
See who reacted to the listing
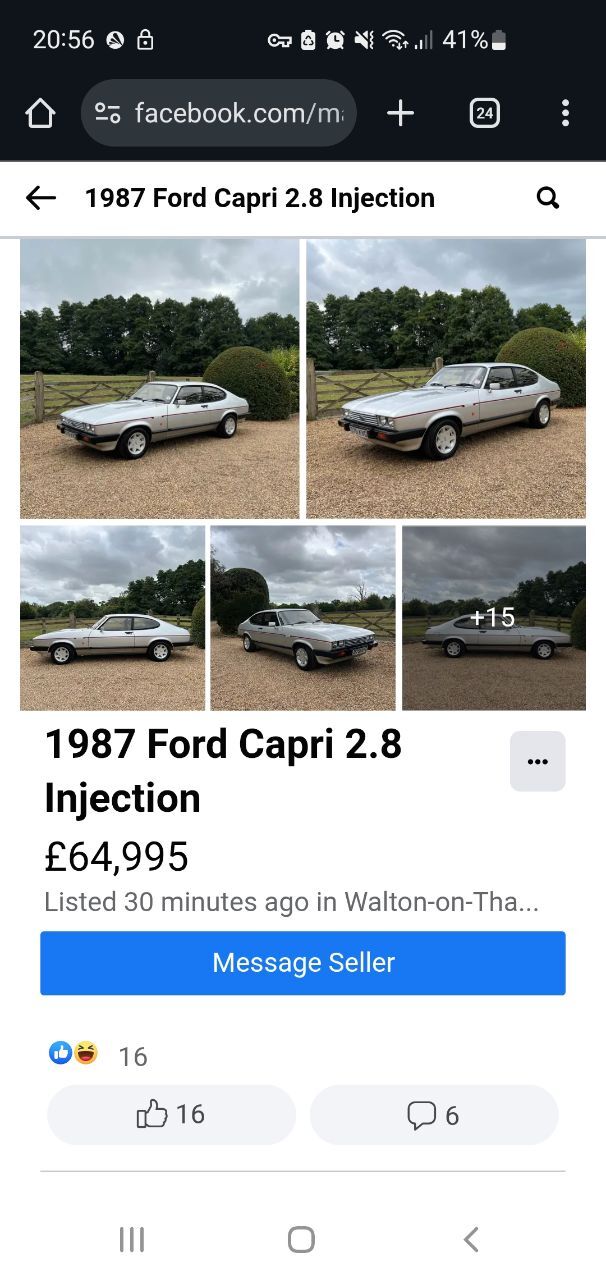[x=98, y=1056]
